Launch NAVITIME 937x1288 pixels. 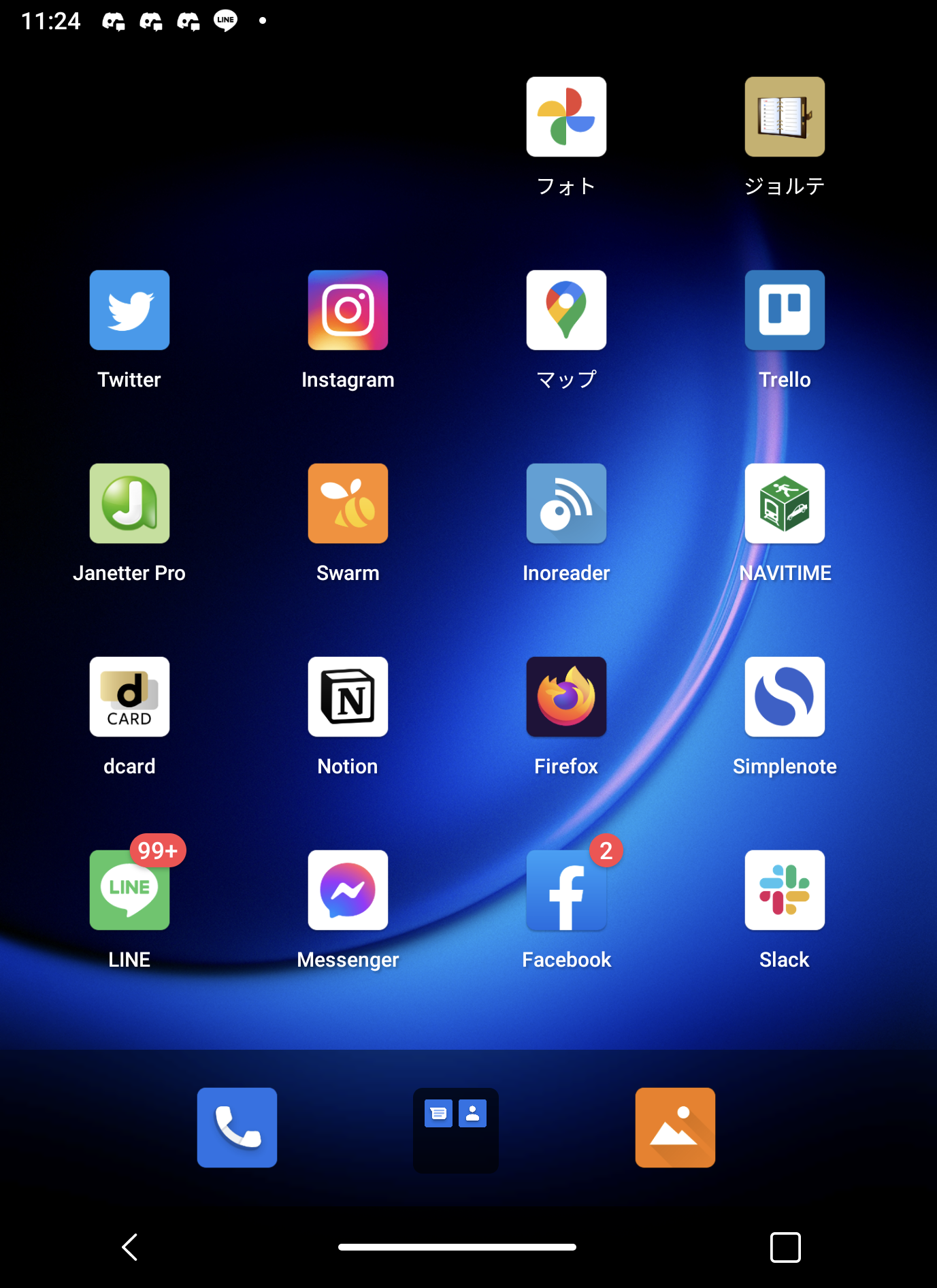pyautogui.click(x=784, y=504)
